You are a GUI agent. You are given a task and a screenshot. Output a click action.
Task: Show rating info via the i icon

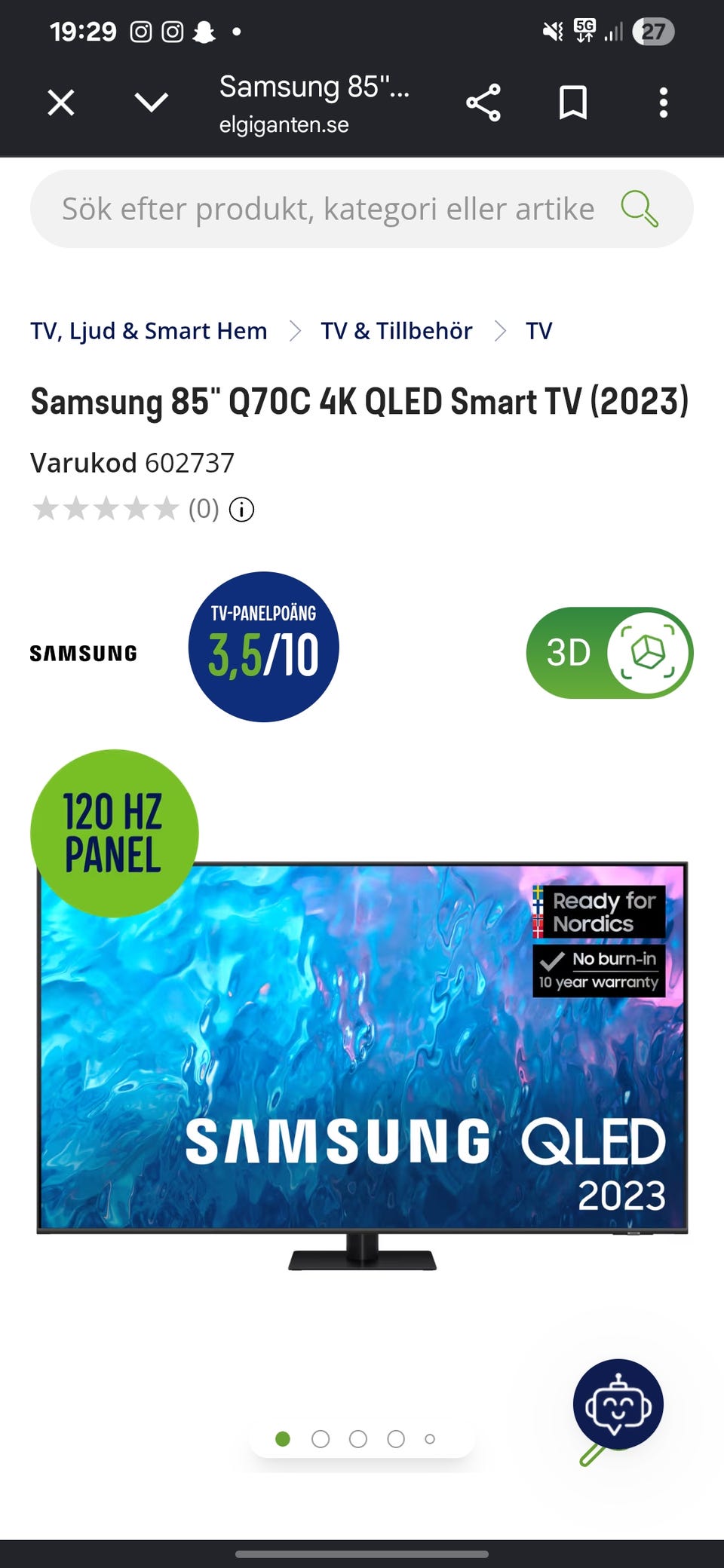click(x=241, y=510)
